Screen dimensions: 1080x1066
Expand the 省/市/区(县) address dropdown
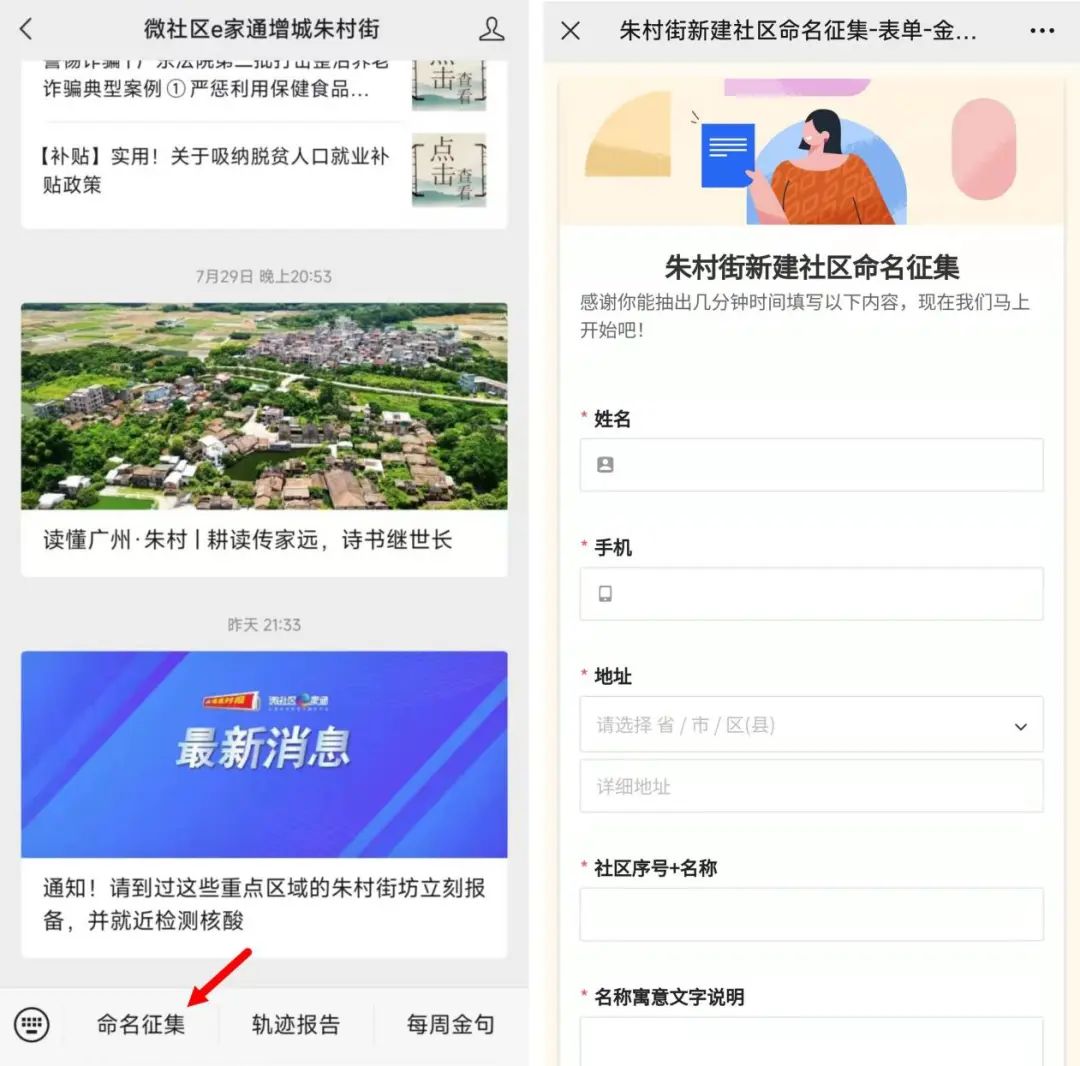811,725
